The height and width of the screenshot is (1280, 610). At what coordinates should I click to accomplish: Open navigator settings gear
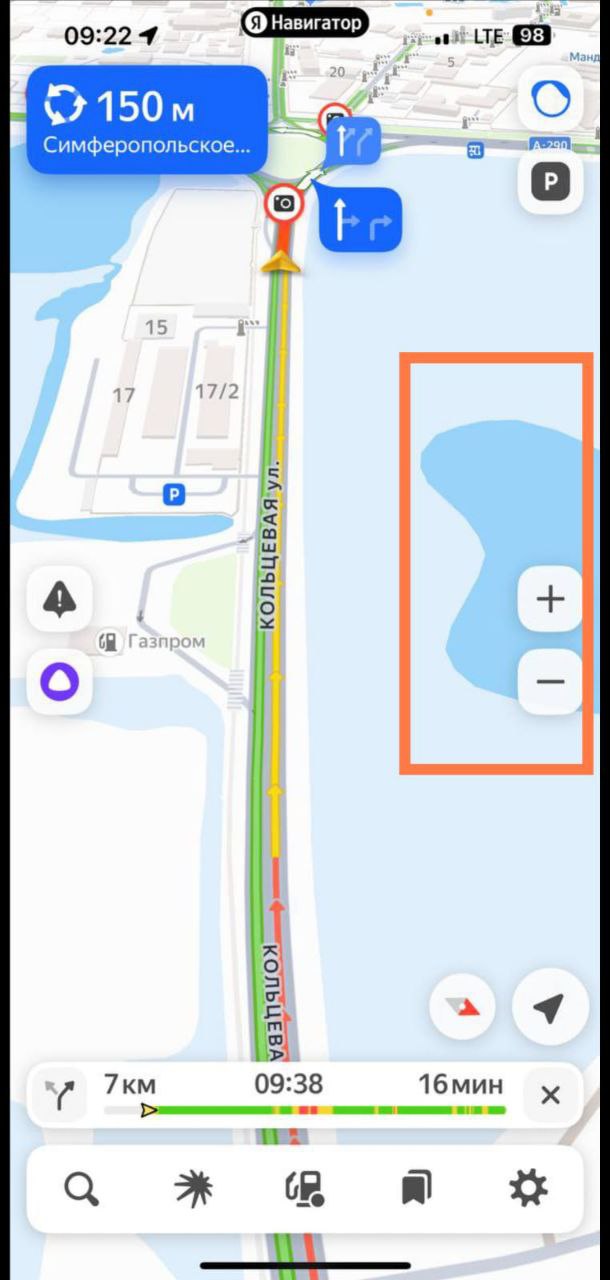click(529, 1189)
